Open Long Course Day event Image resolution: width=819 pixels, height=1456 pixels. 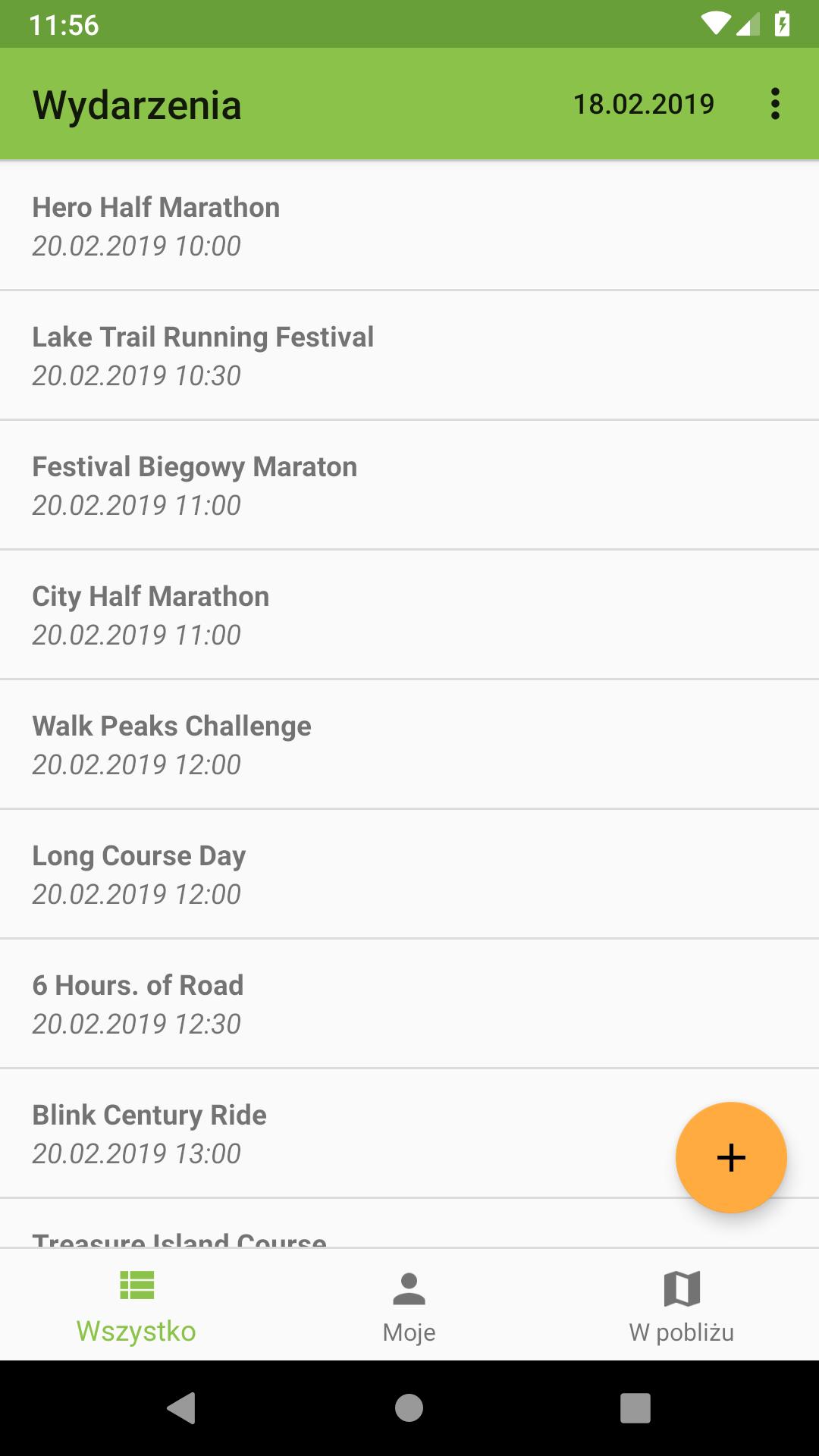[409, 874]
